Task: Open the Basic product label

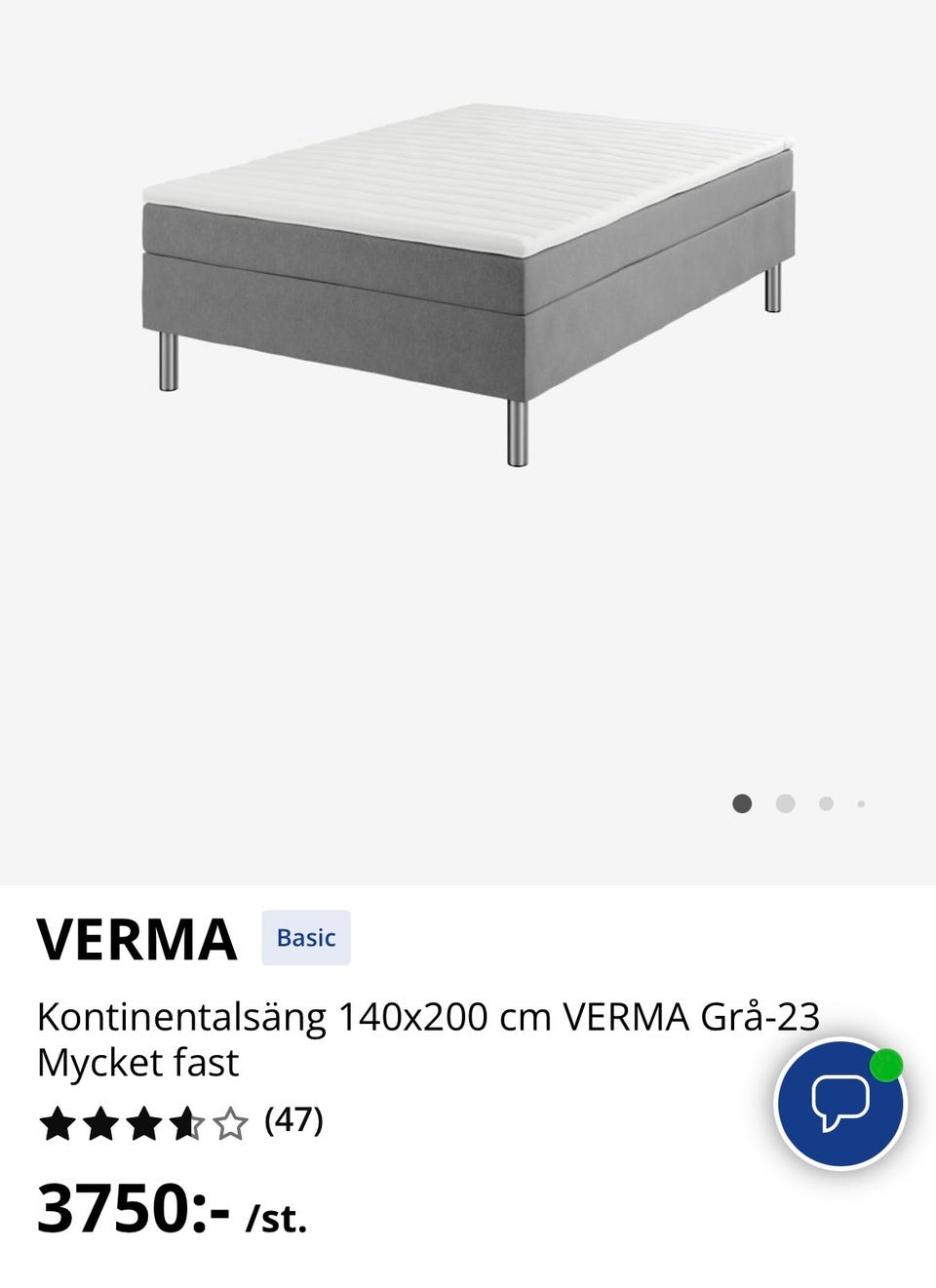Action: (x=304, y=939)
